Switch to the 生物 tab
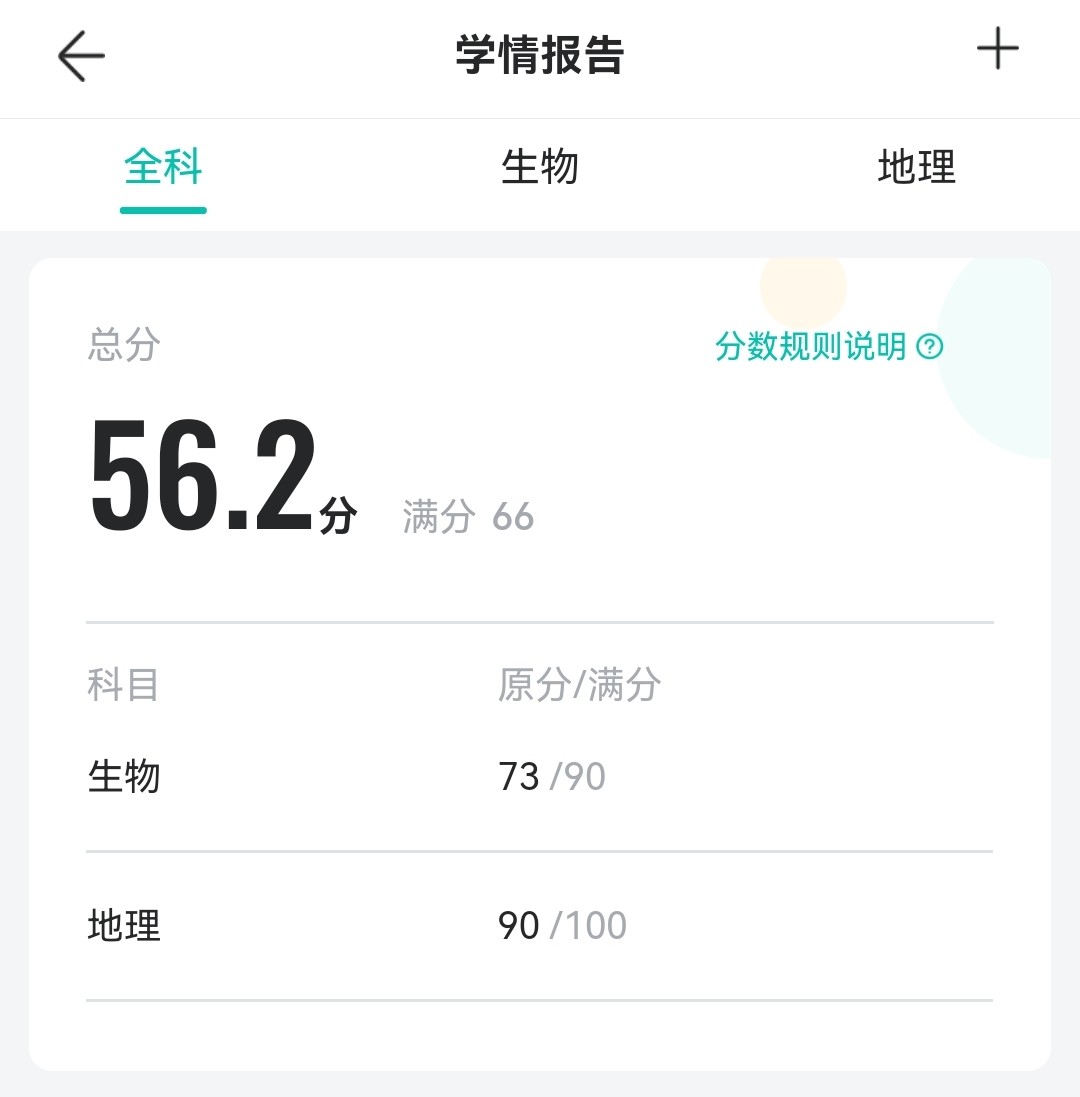 coord(540,167)
